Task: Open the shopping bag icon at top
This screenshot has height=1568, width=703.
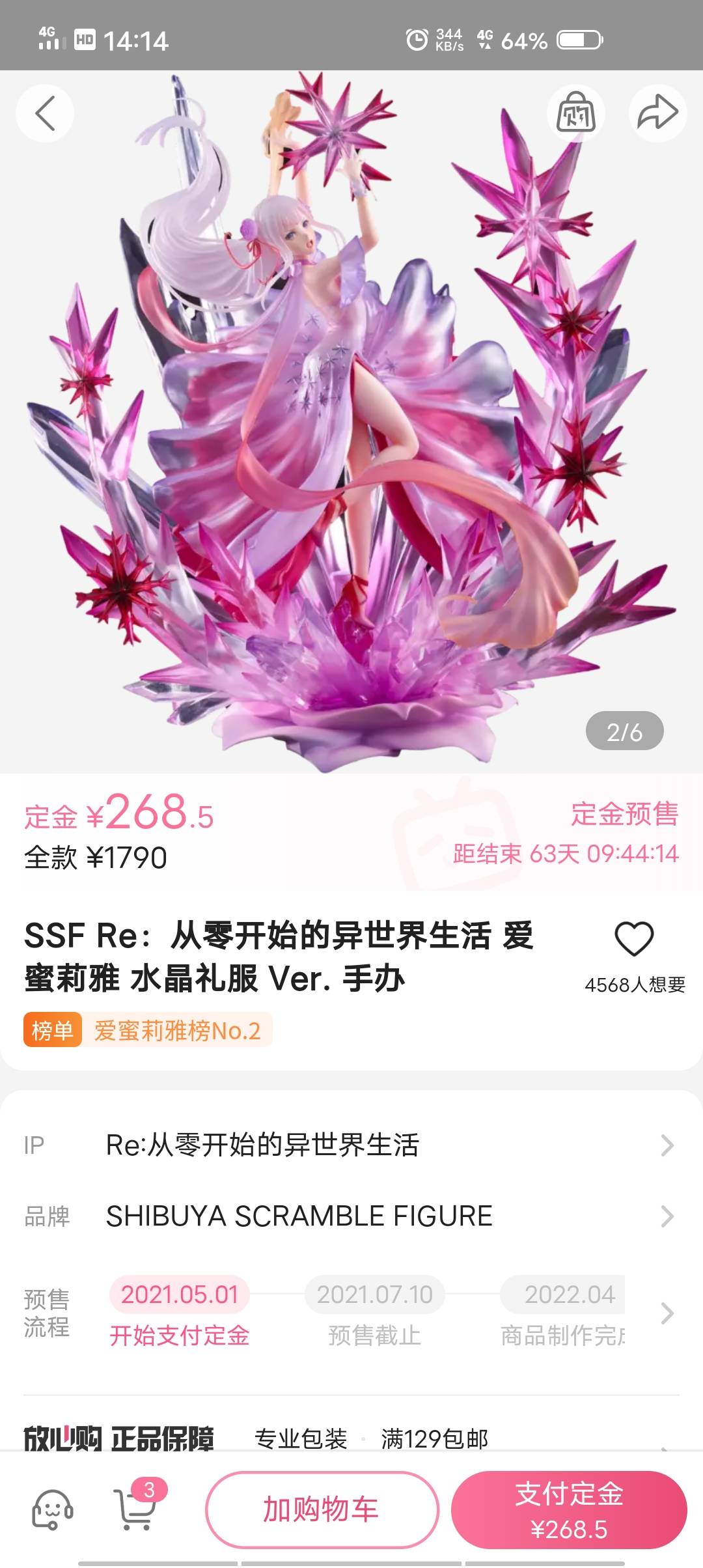Action: pos(576,113)
